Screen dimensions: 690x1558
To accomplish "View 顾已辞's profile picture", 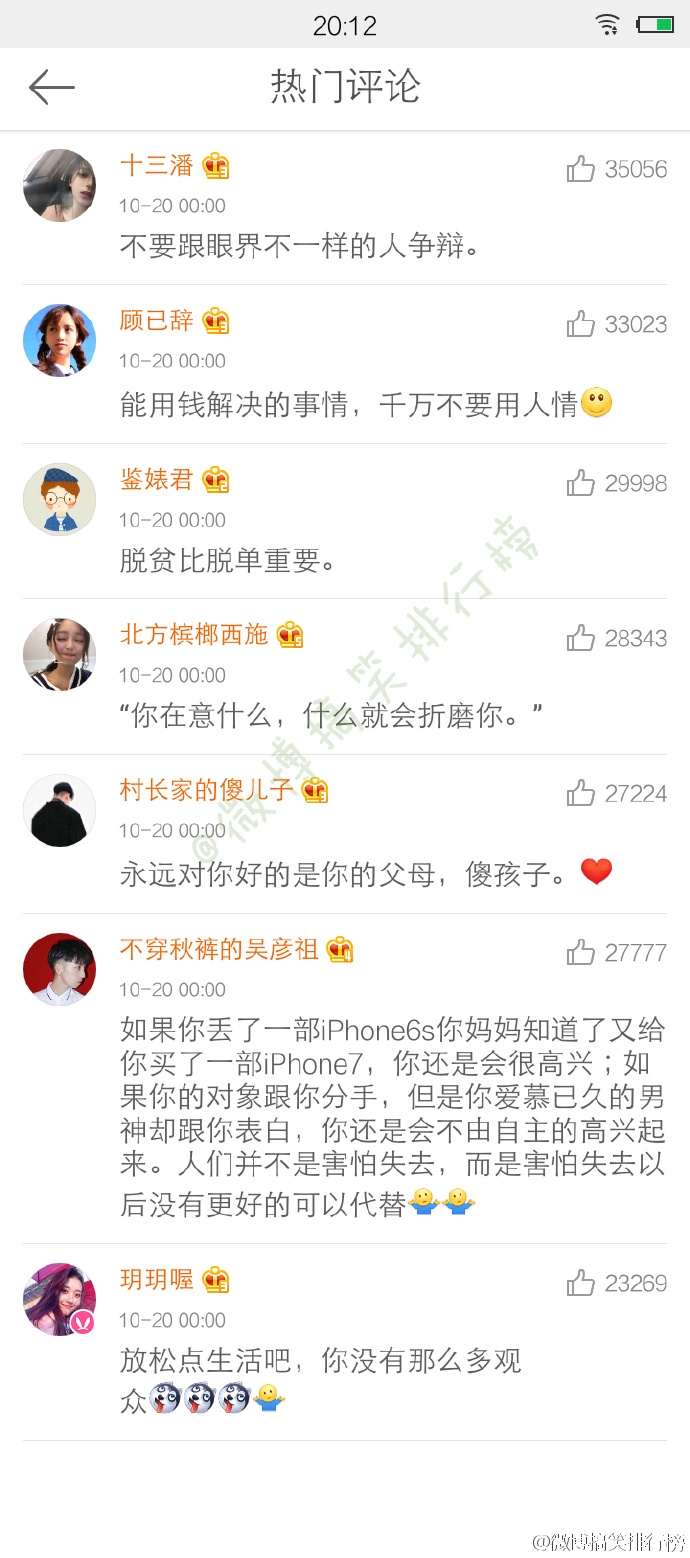I will click(59, 340).
